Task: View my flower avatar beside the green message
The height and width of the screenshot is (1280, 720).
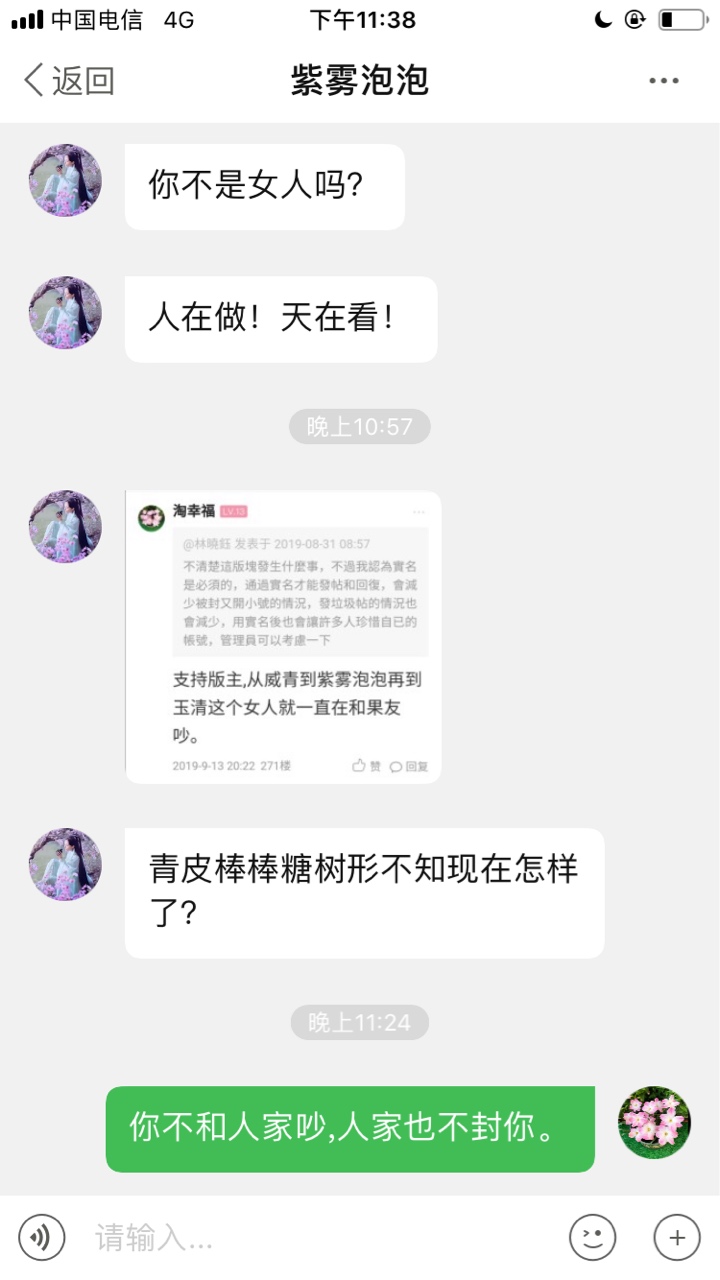Action: point(655,1123)
